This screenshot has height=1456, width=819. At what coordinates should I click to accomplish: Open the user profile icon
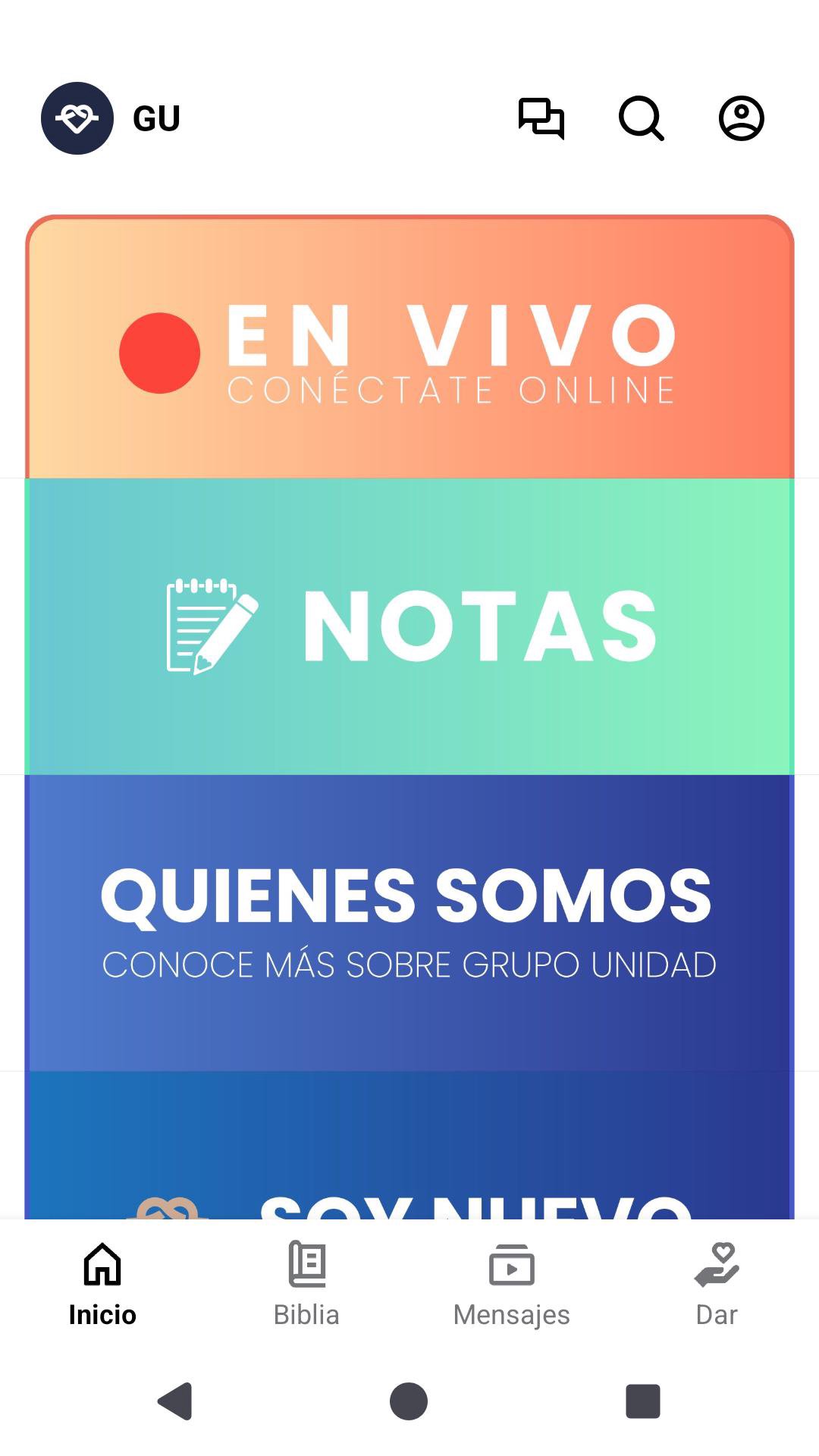point(741,118)
